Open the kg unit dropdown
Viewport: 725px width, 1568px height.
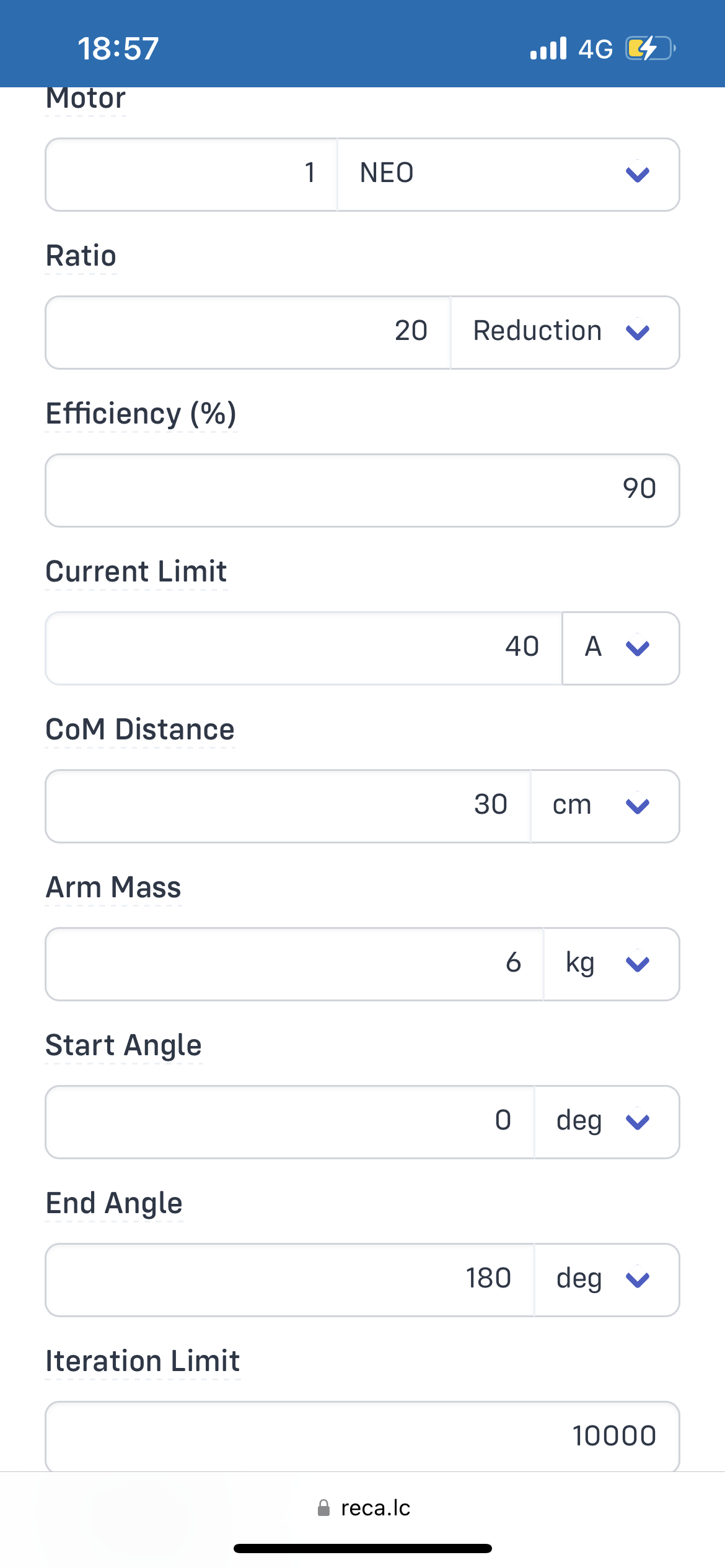611,964
